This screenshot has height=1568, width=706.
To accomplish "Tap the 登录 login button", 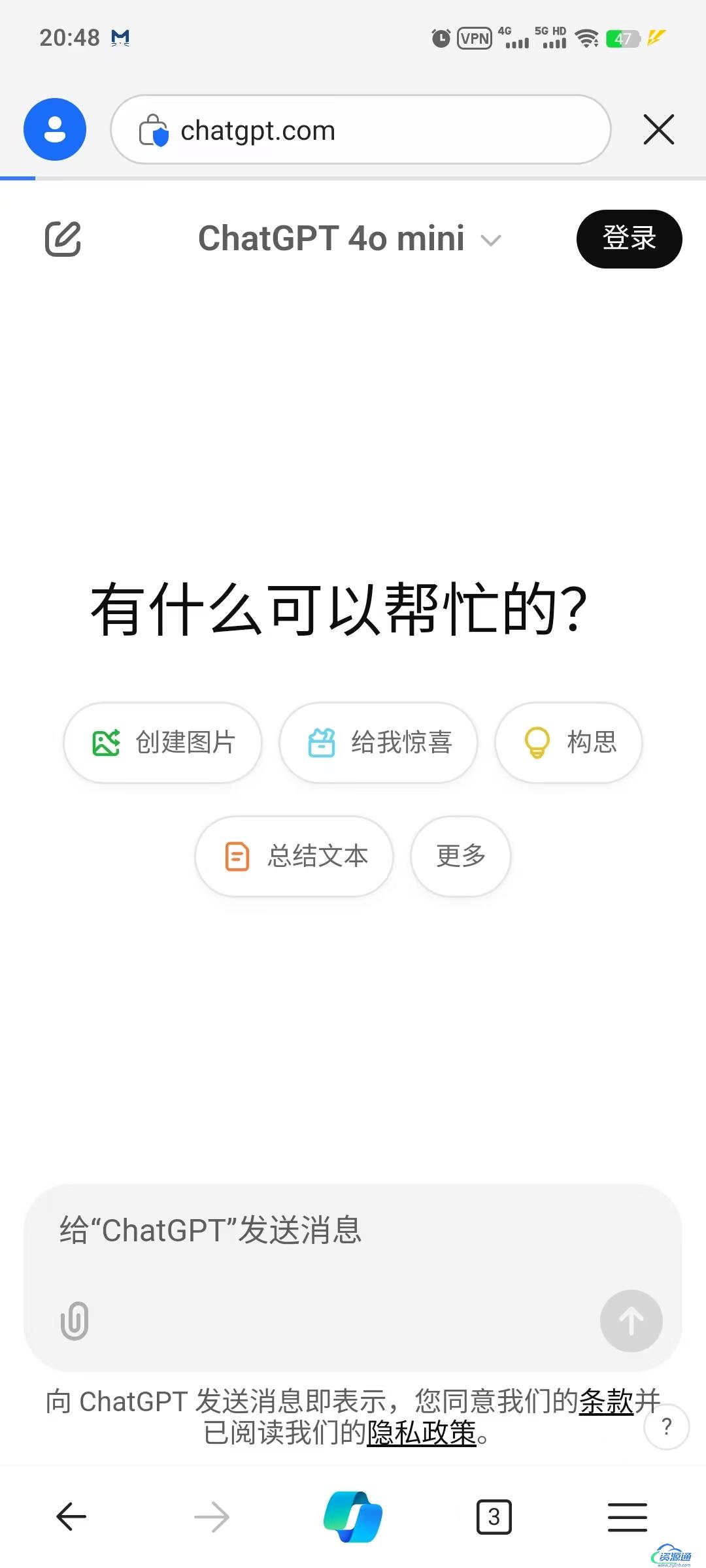I will tap(629, 238).
